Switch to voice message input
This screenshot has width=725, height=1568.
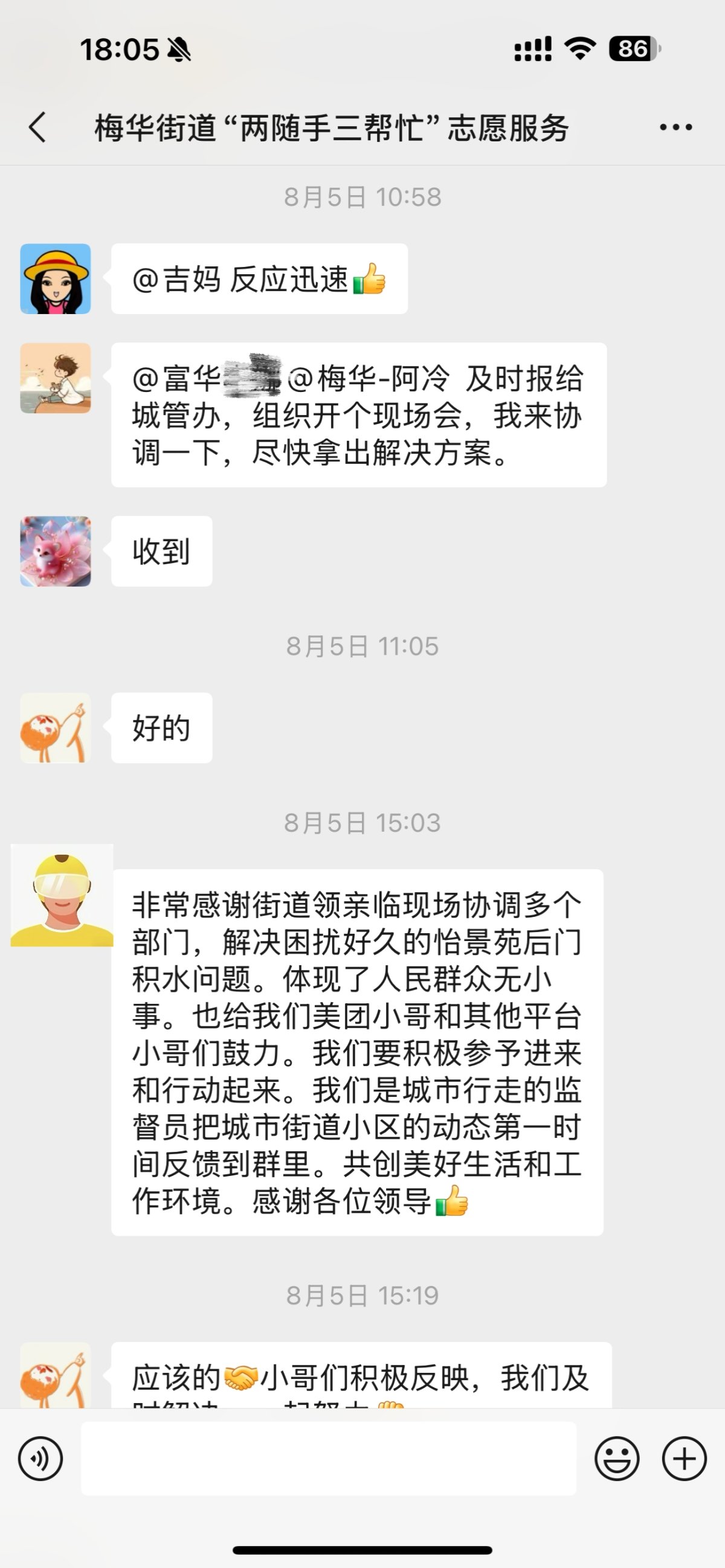40,1459
